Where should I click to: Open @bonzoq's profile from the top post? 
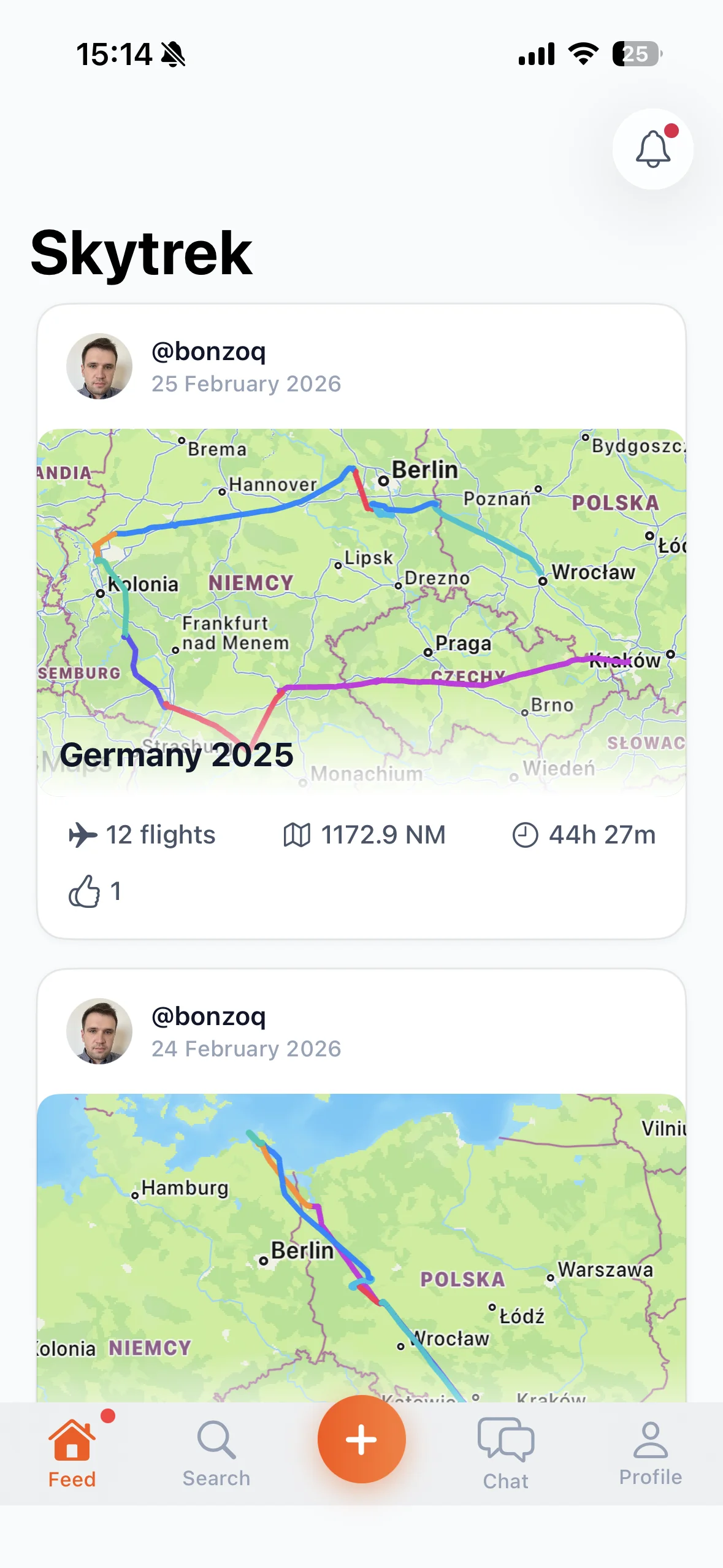(x=209, y=352)
